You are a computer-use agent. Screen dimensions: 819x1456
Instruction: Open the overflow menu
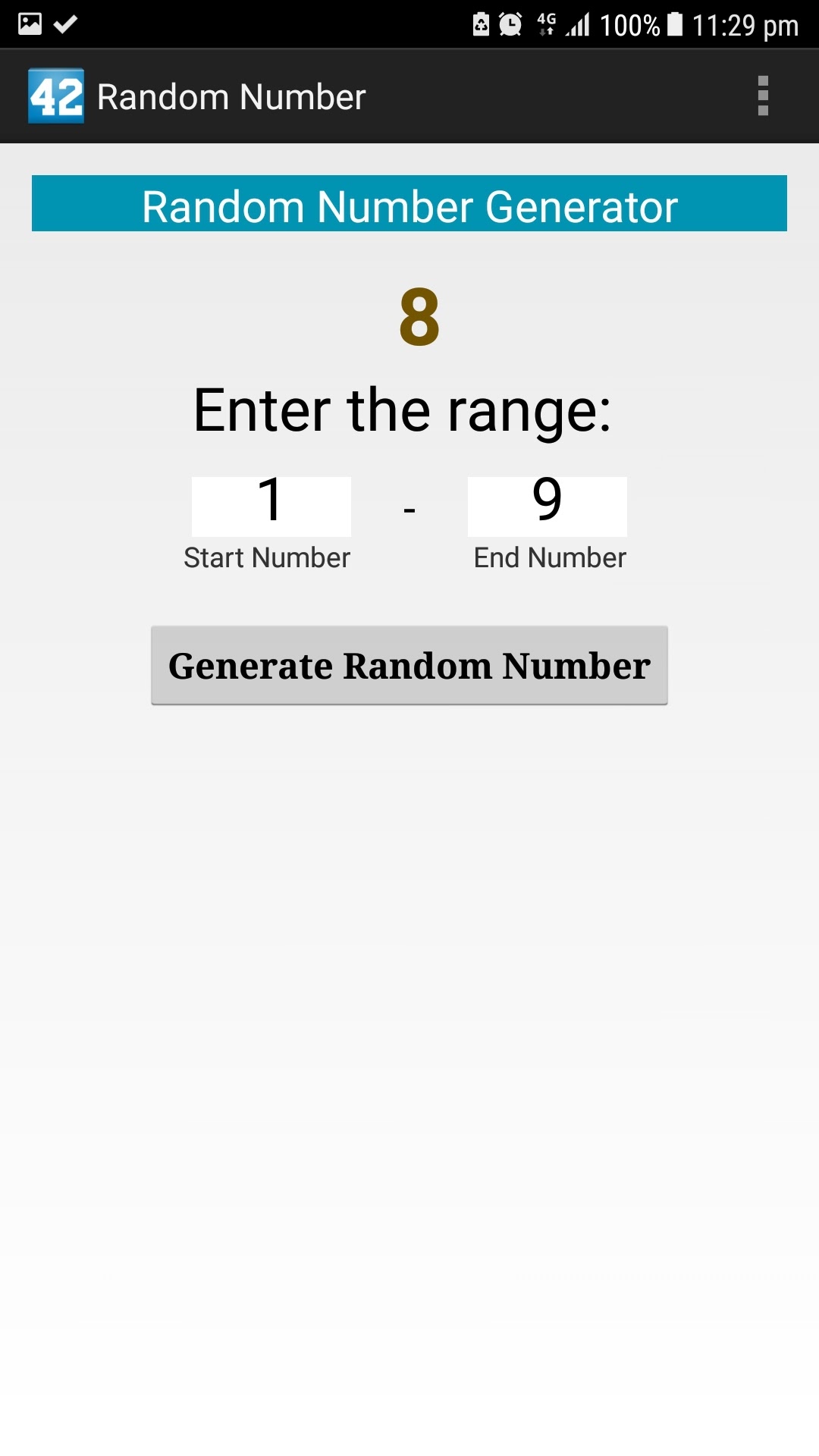click(x=763, y=96)
